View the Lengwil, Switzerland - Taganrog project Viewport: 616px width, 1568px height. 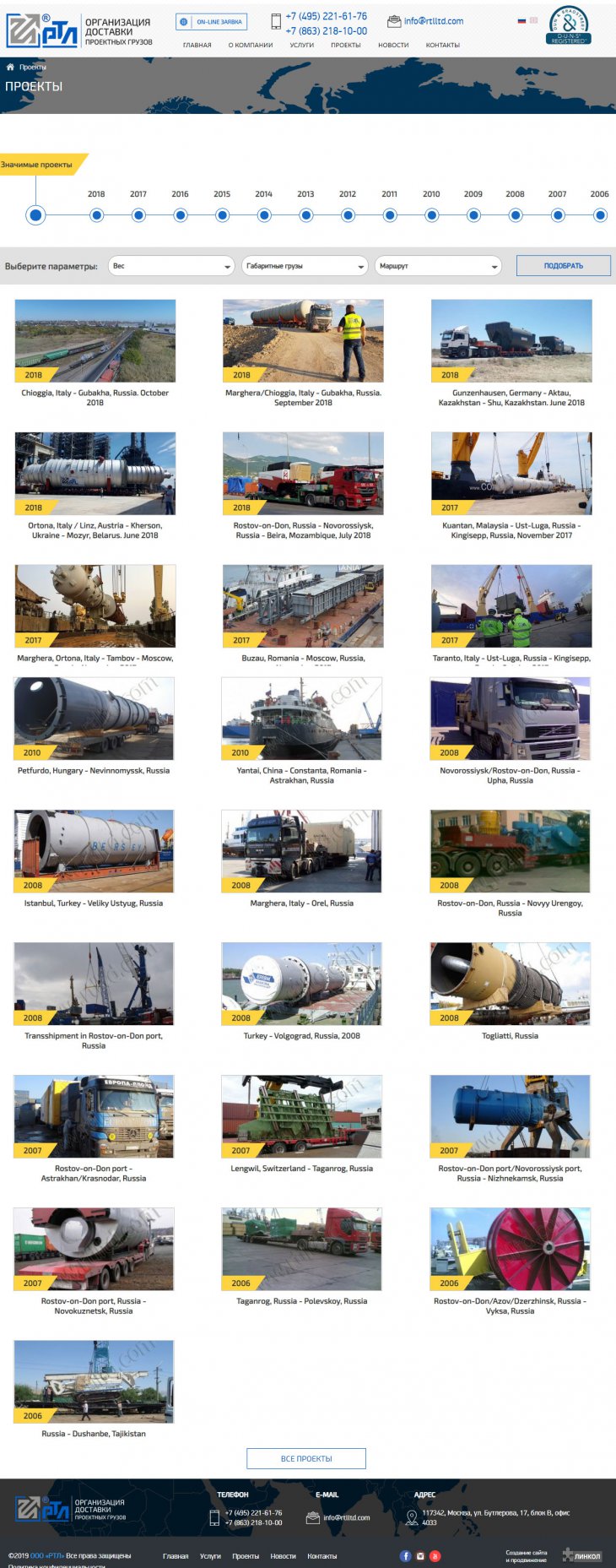coord(301,1116)
